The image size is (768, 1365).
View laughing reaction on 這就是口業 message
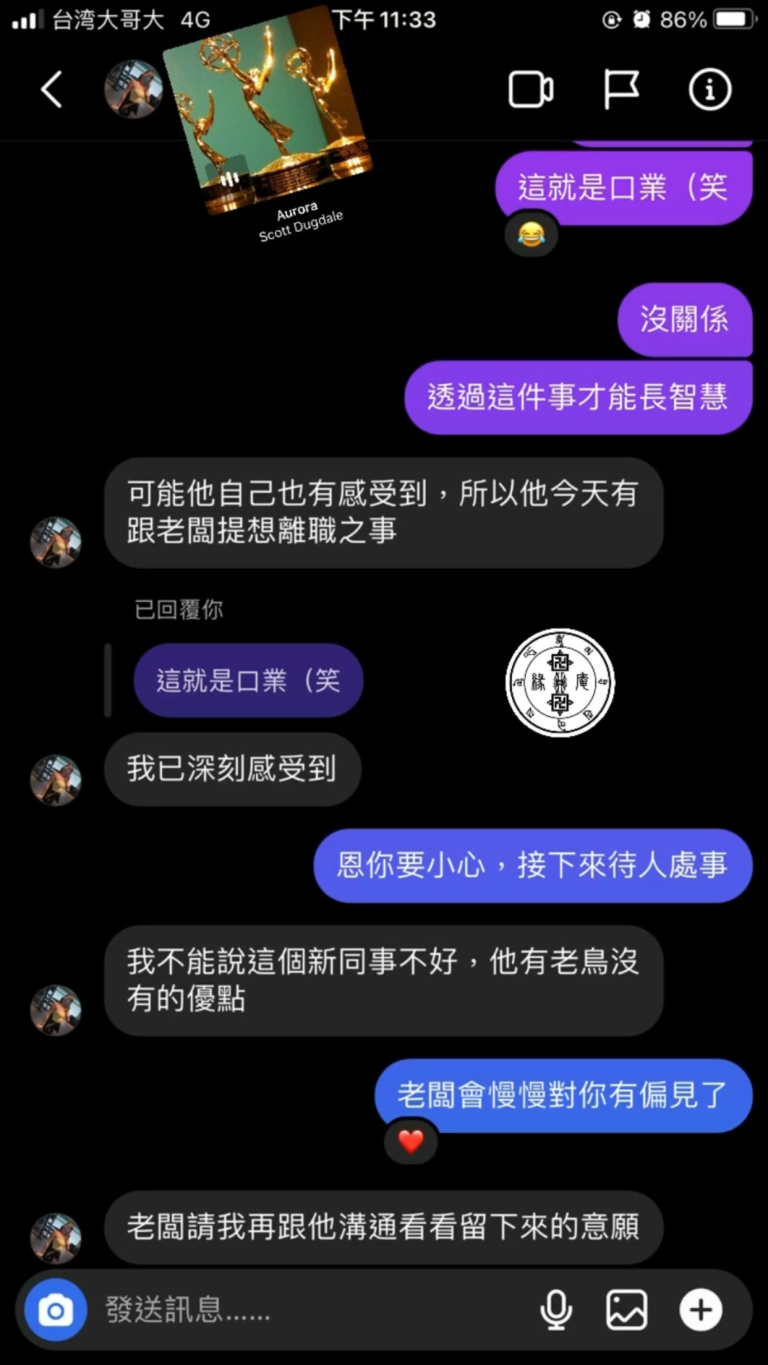[531, 235]
